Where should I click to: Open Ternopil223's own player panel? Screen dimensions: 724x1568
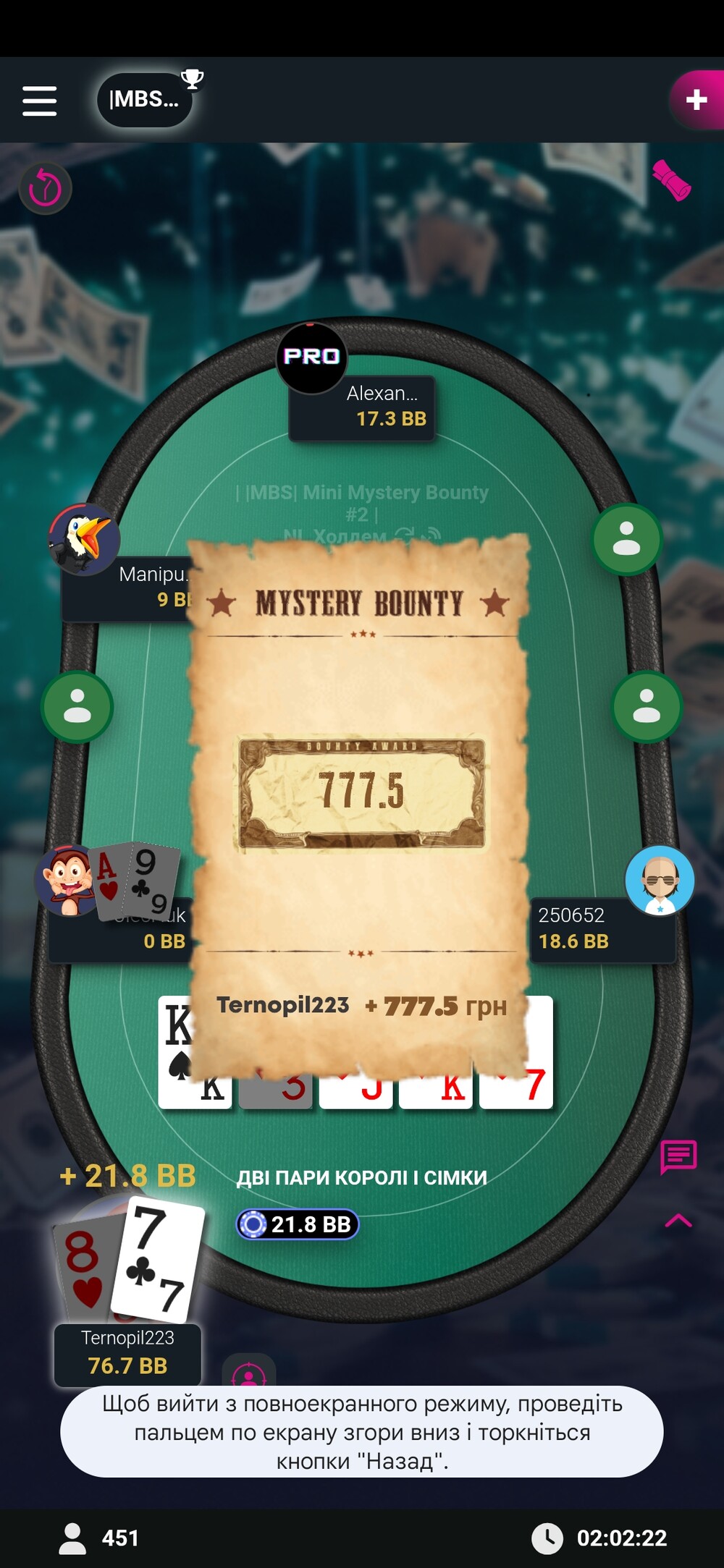click(127, 1355)
